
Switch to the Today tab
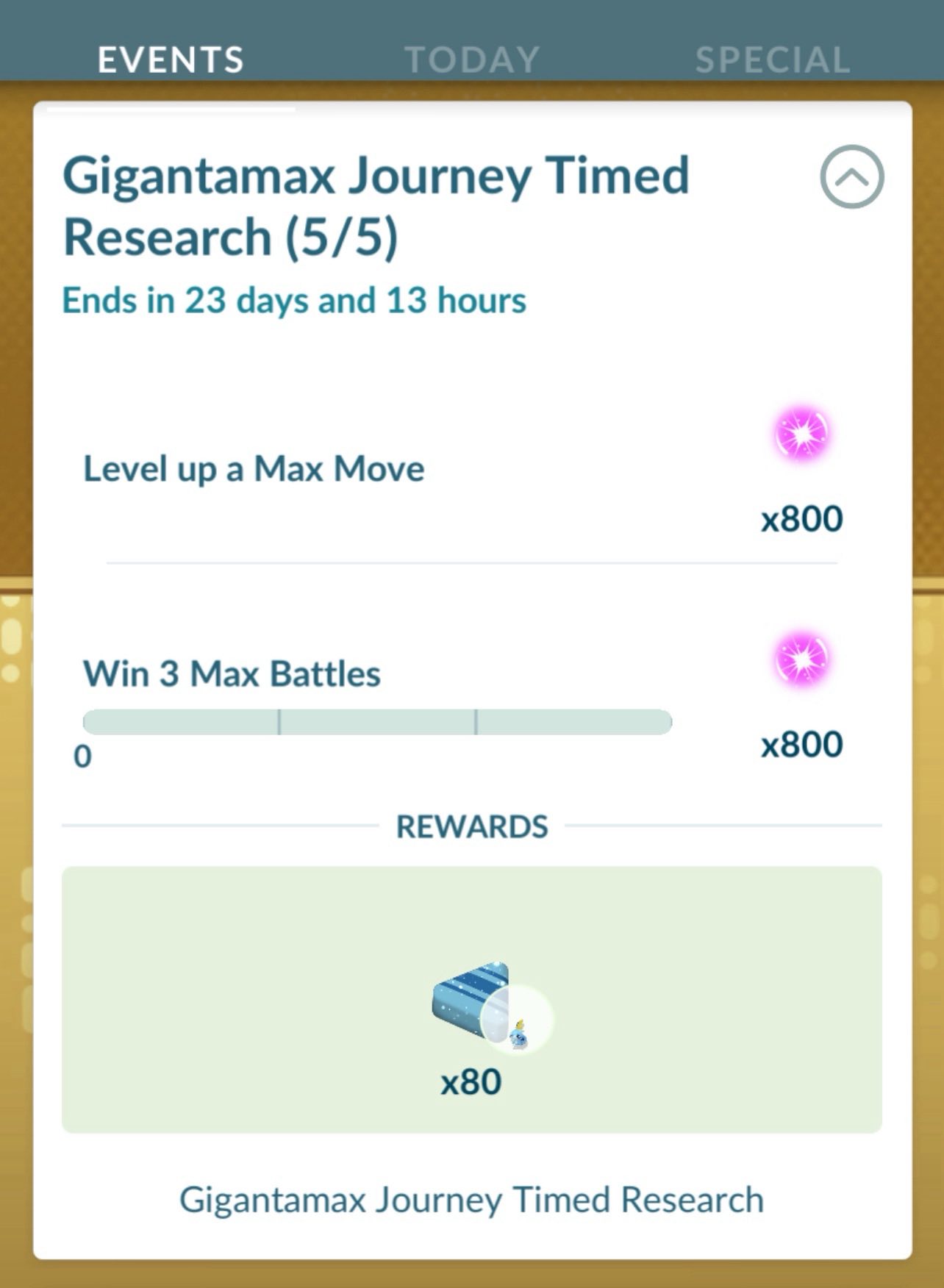tap(472, 60)
